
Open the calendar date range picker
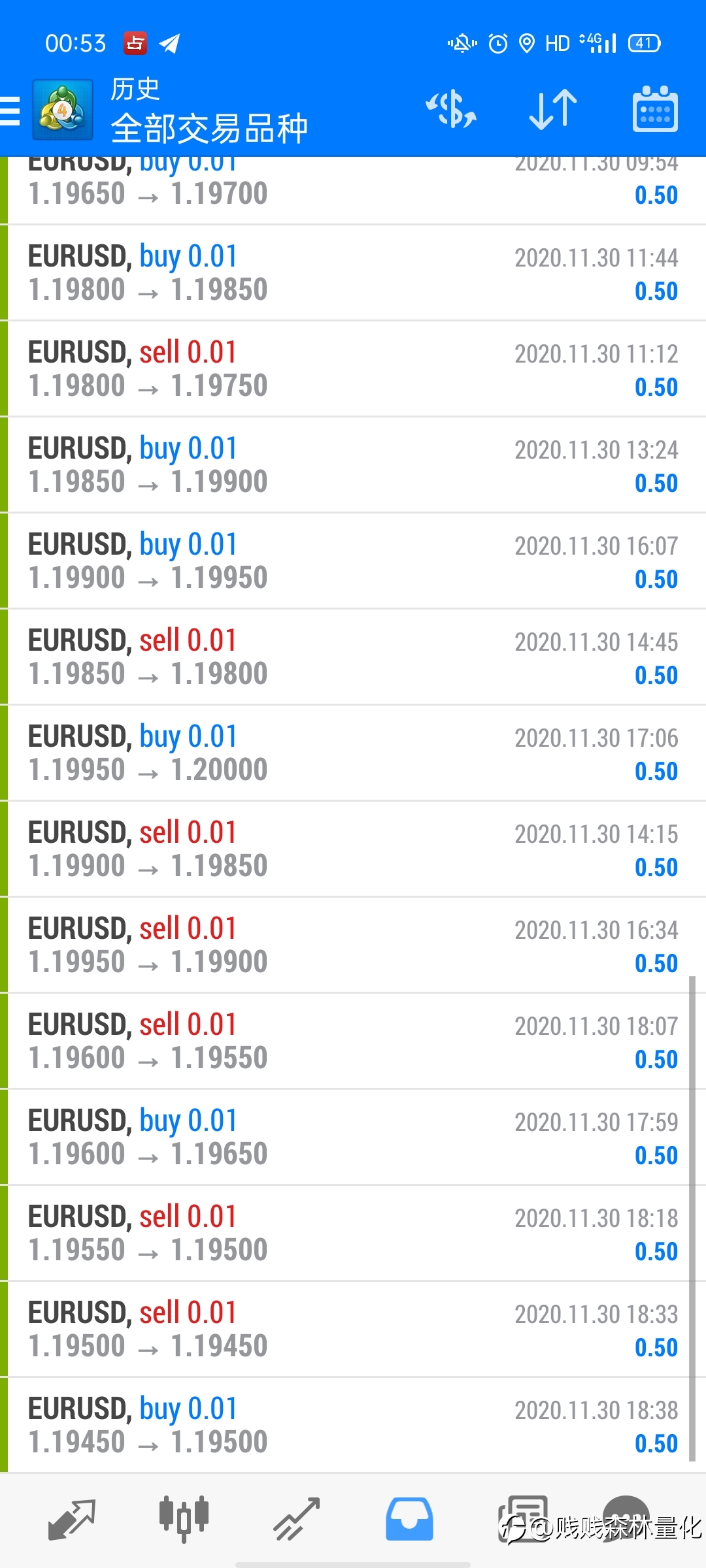point(655,109)
